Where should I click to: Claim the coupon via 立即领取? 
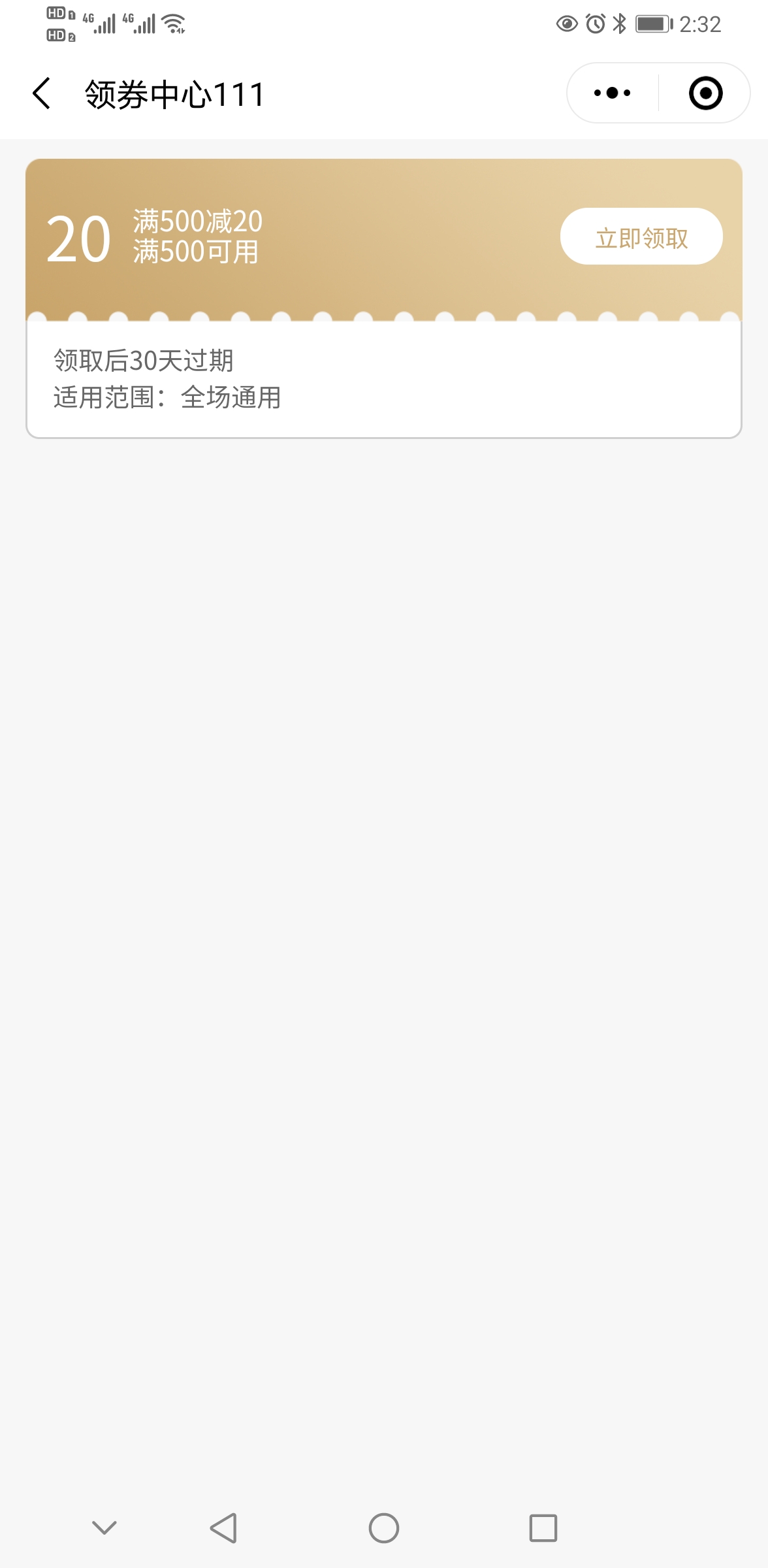(x=641, y=237)
